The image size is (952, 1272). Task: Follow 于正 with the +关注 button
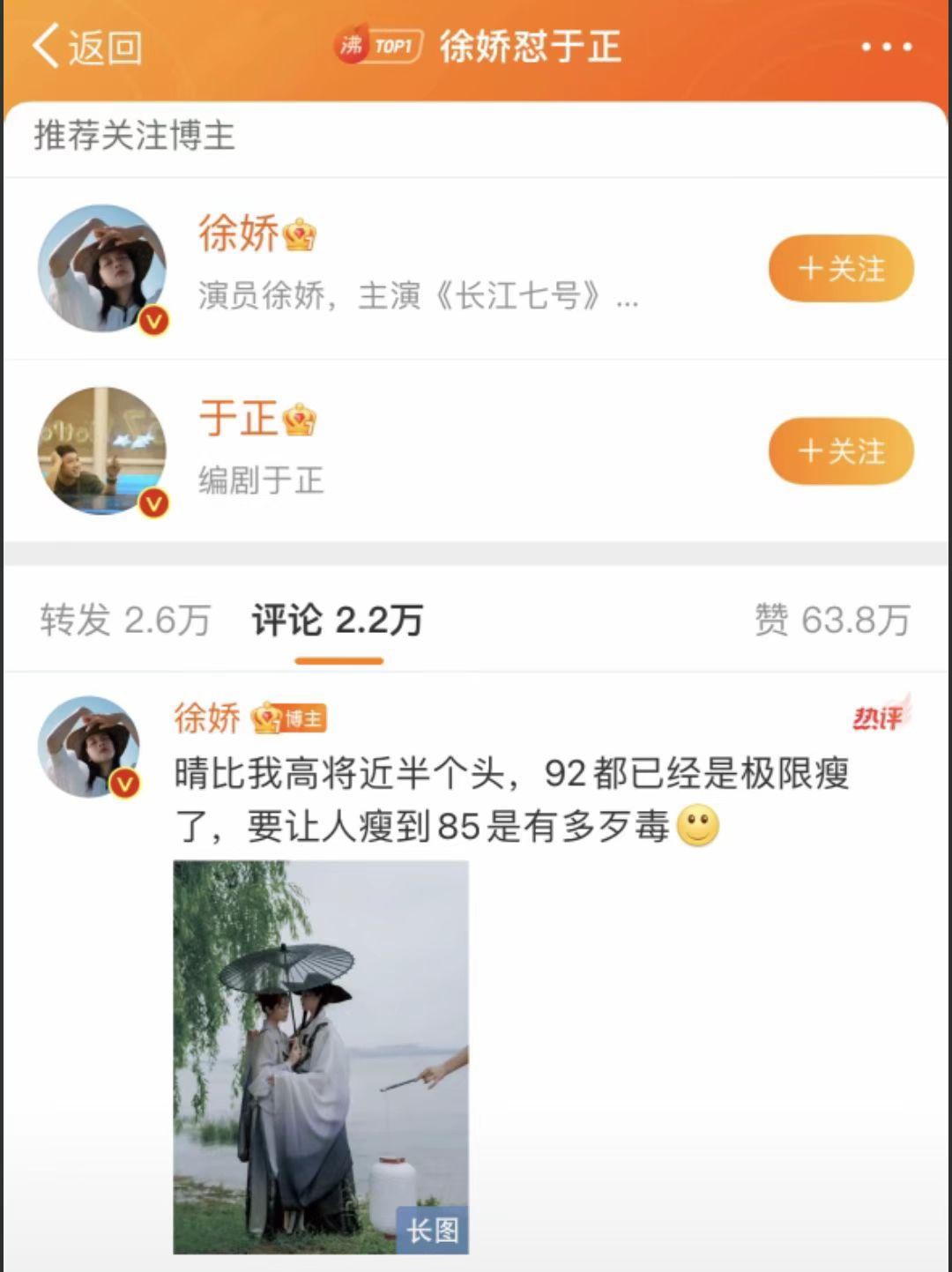841,451
